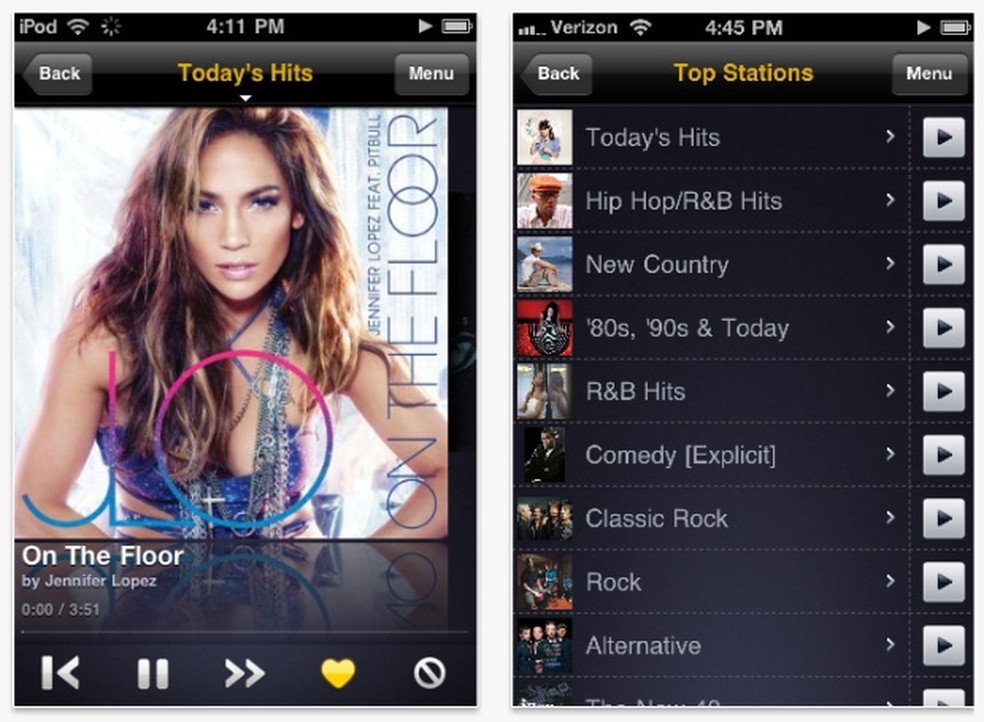Play the Rock station
This screenshot has height=722, width=984.
coord(943,582)
